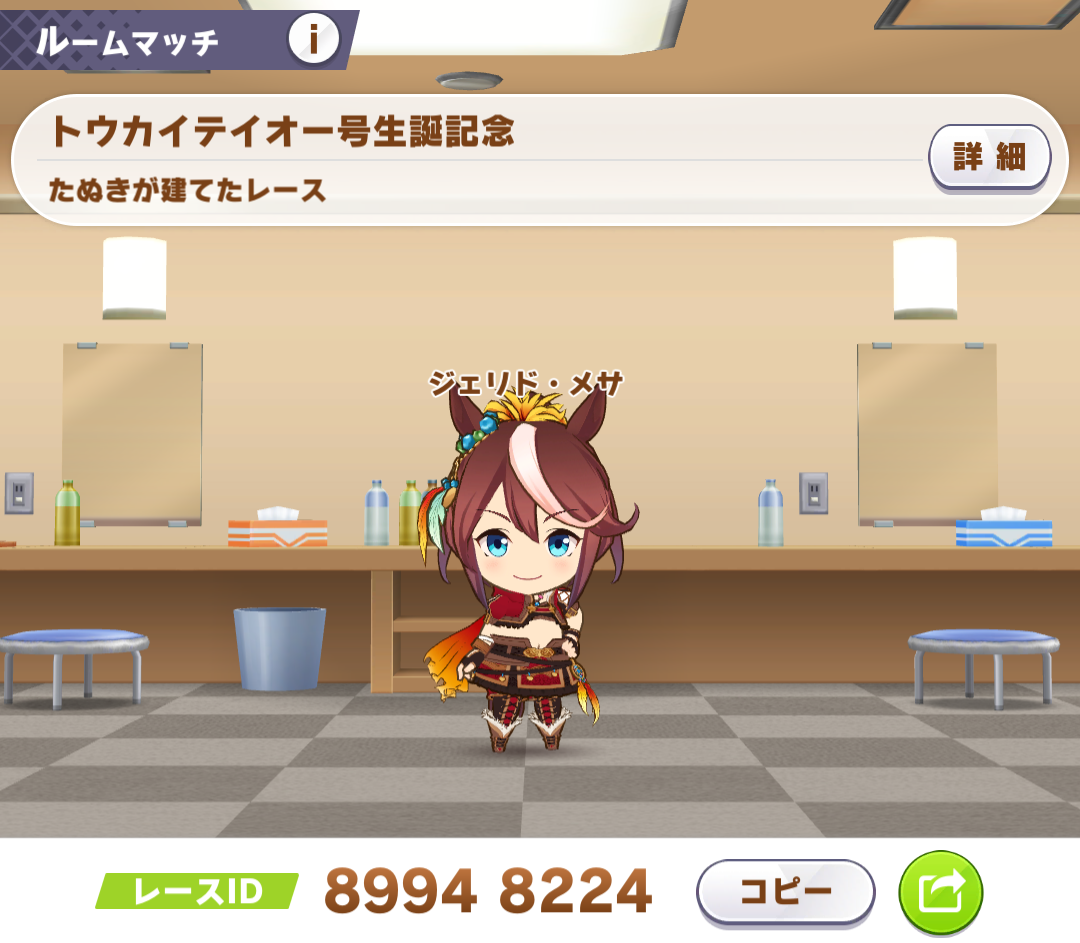Share the race ID via green share icon
The height and width of the screenshot is (943, 1080).
[940, 892]
